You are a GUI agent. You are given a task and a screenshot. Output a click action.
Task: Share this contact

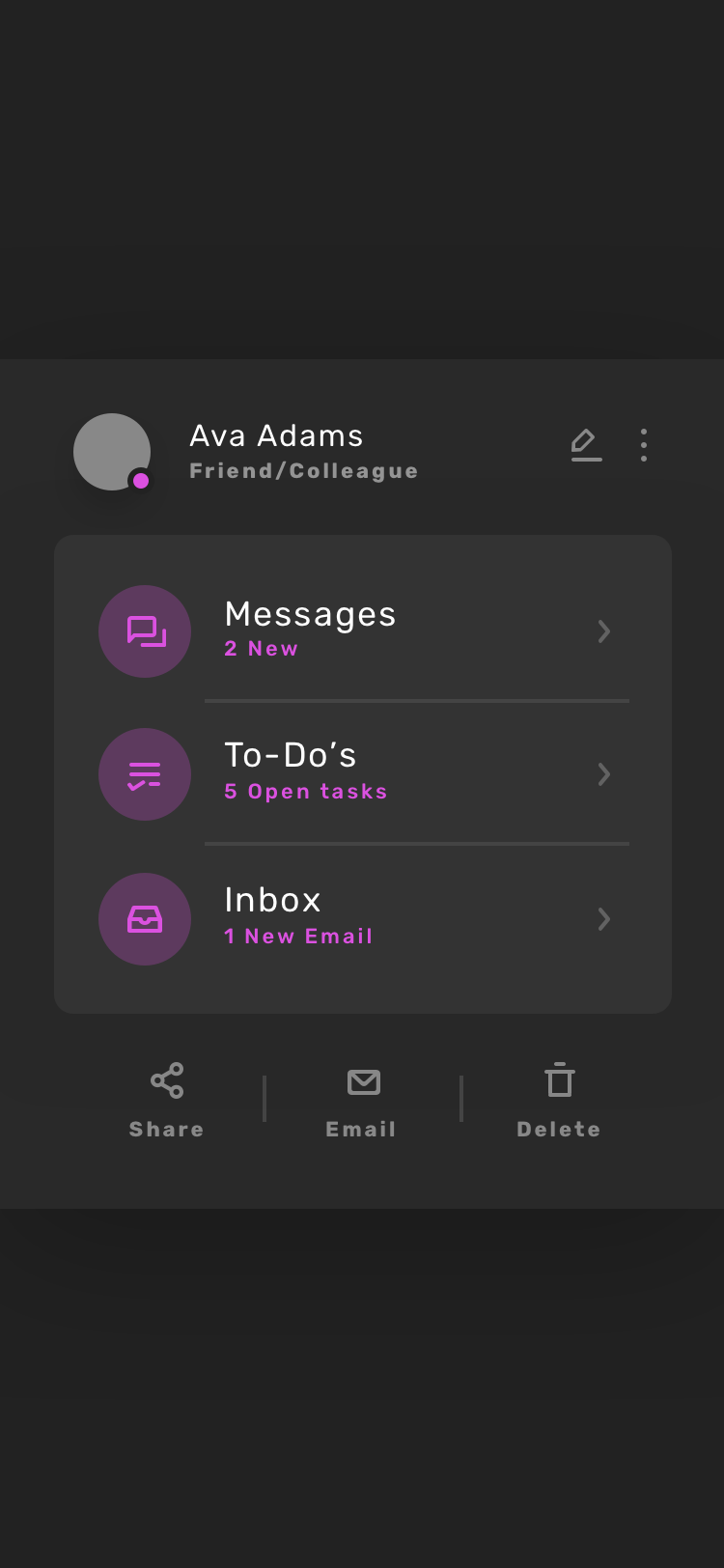[x=167, y=1101]
